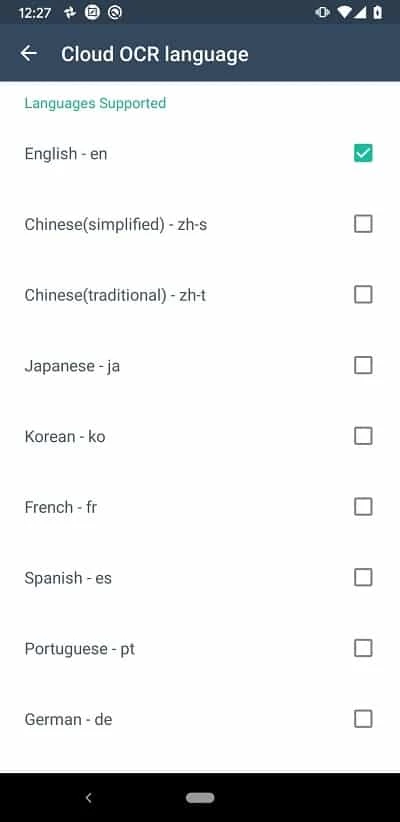Select Chinese(simplified) - zh-s language
This screenshot has height=822, width=400.
pos(363,224)
